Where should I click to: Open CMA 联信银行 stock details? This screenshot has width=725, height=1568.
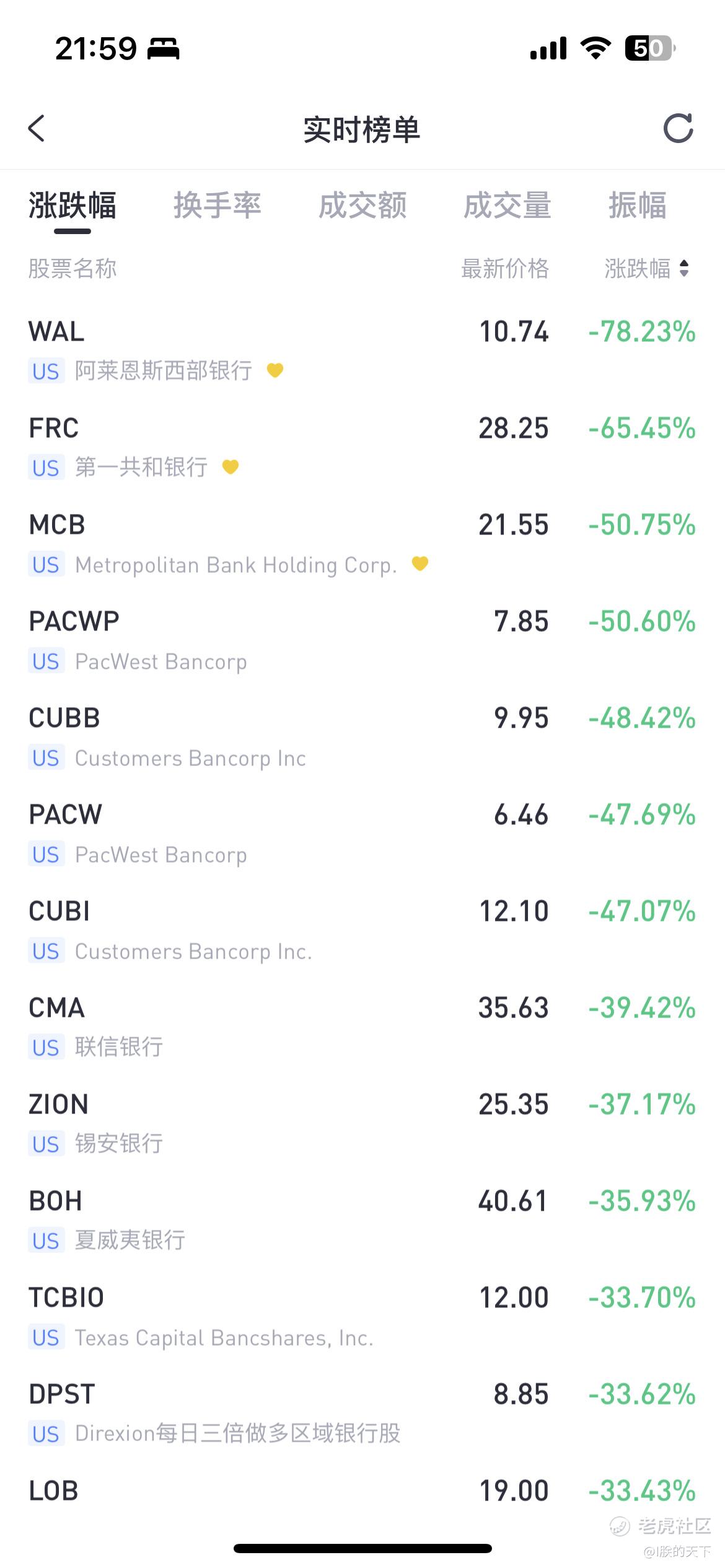tap(362, 1026)
